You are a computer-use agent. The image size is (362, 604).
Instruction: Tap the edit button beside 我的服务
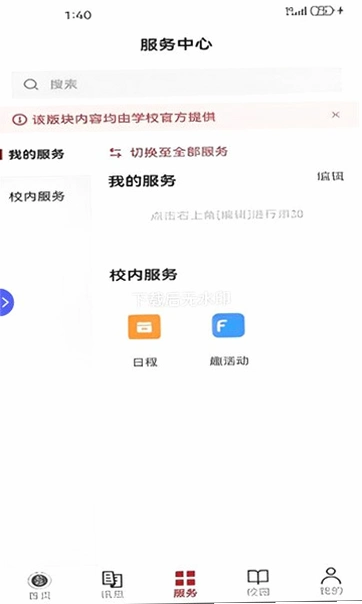click(330, 176)
